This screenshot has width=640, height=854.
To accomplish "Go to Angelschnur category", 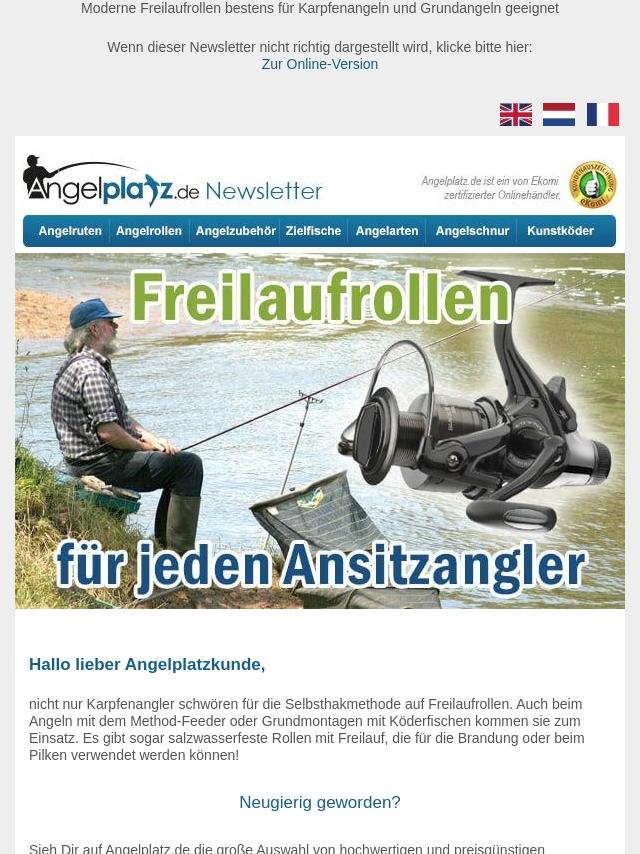I will pyautogui.click(x=472, y=231).
